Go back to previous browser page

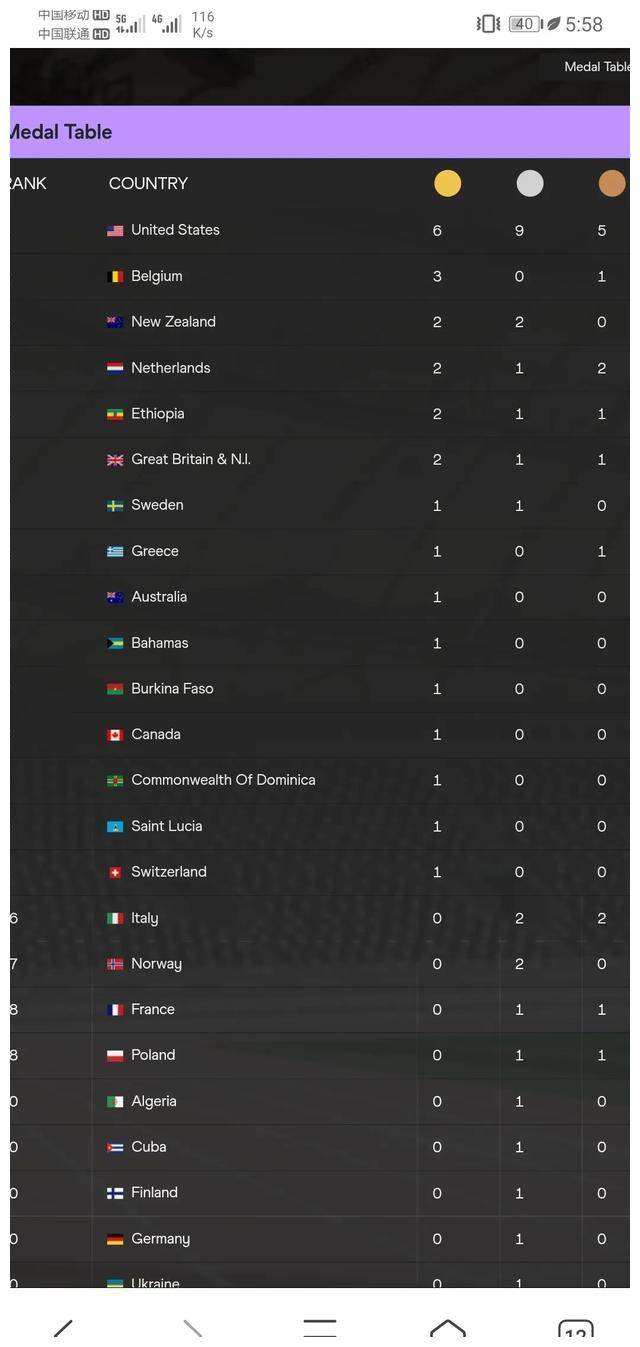63,1328
